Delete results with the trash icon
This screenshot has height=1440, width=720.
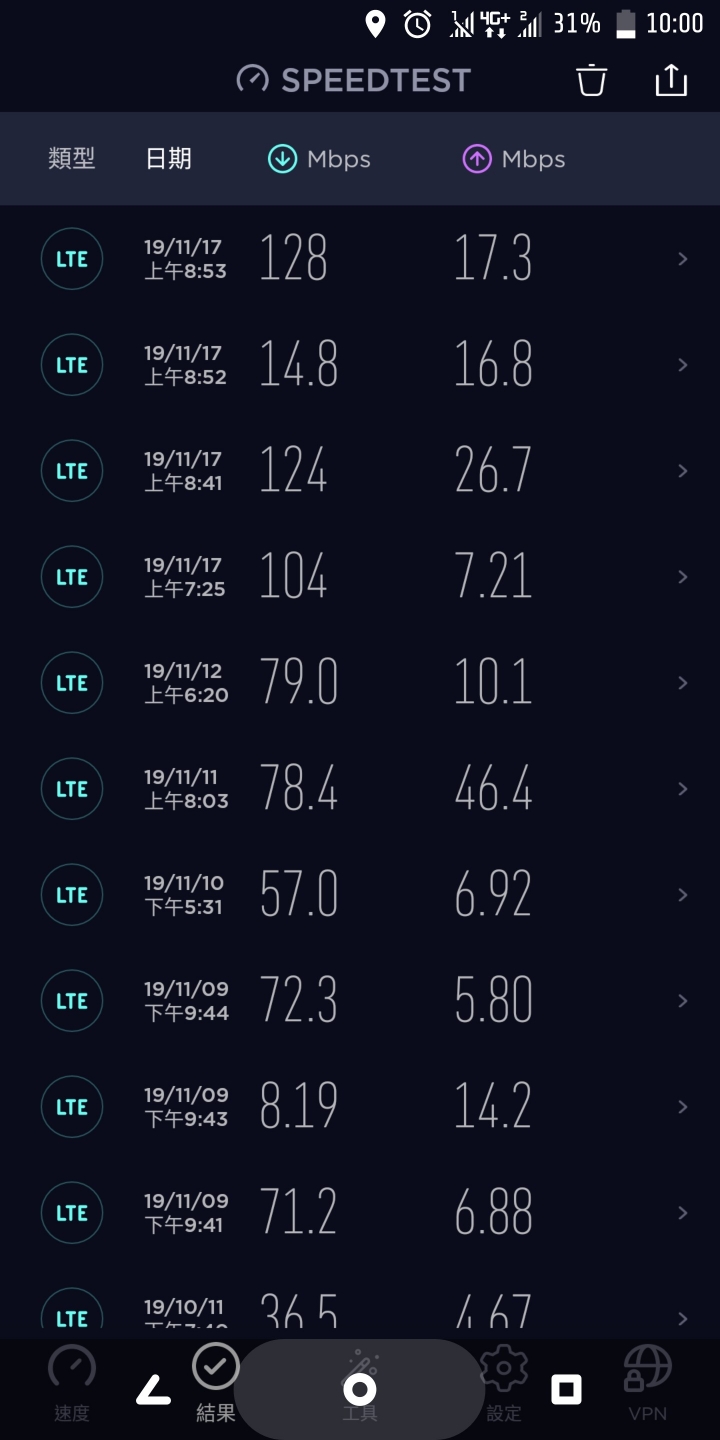coord(592,80)
